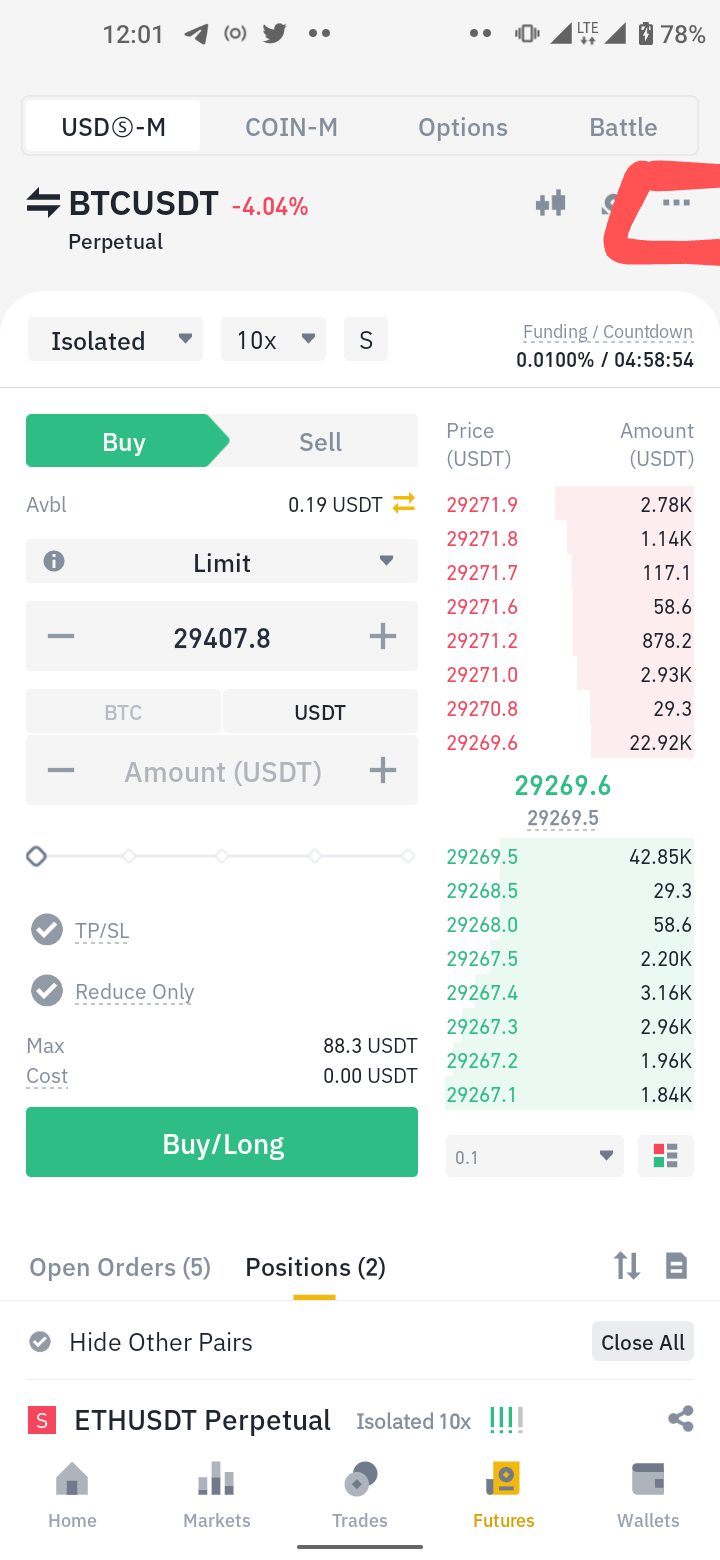Go to the Markets tab
The width and height of the screenshot is (720, 1560).
coord(217,1495)
